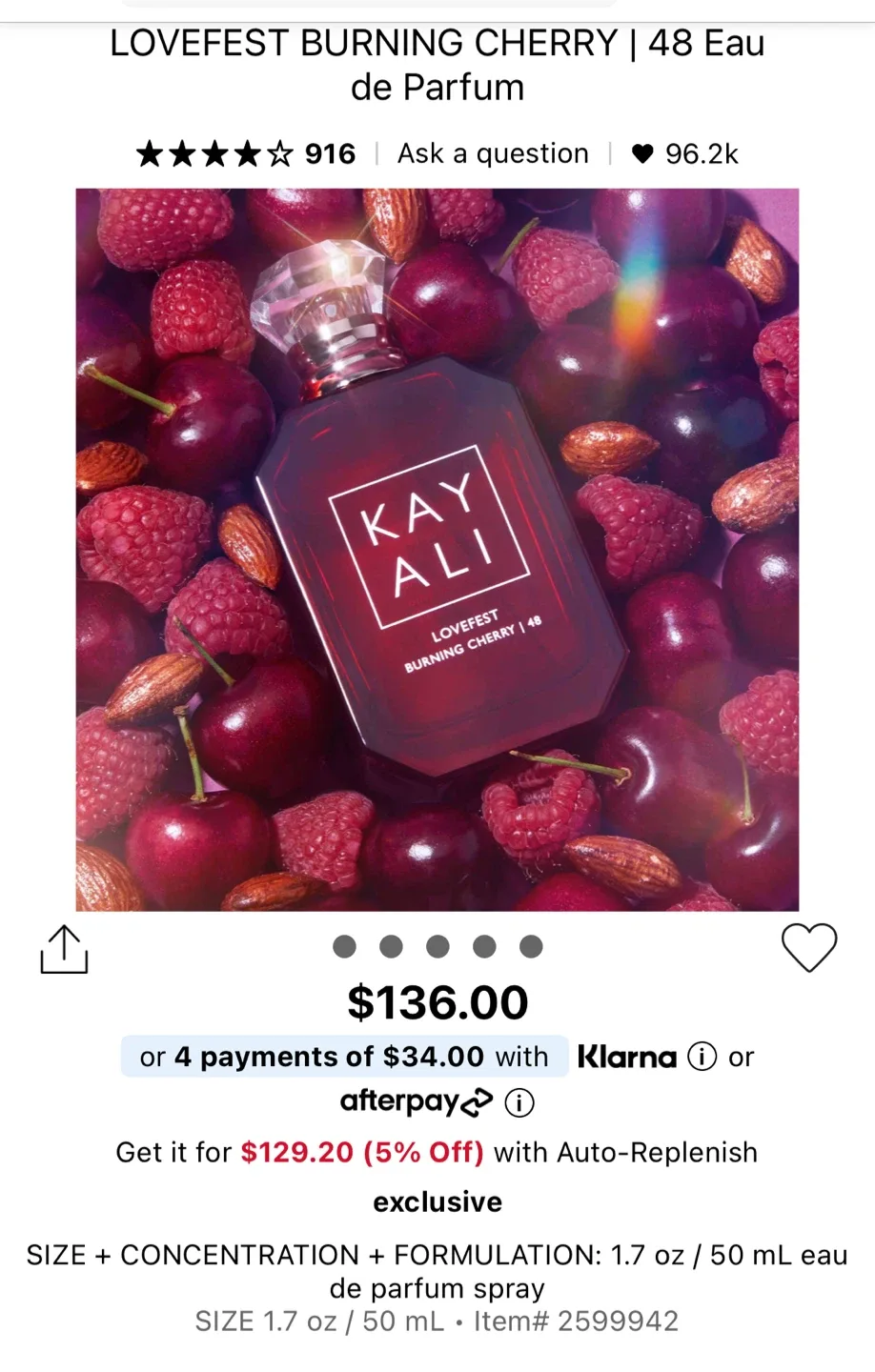875x1372 pixels.
Task: Click the Klarna logo
Action: click(x=627, y=1057)
